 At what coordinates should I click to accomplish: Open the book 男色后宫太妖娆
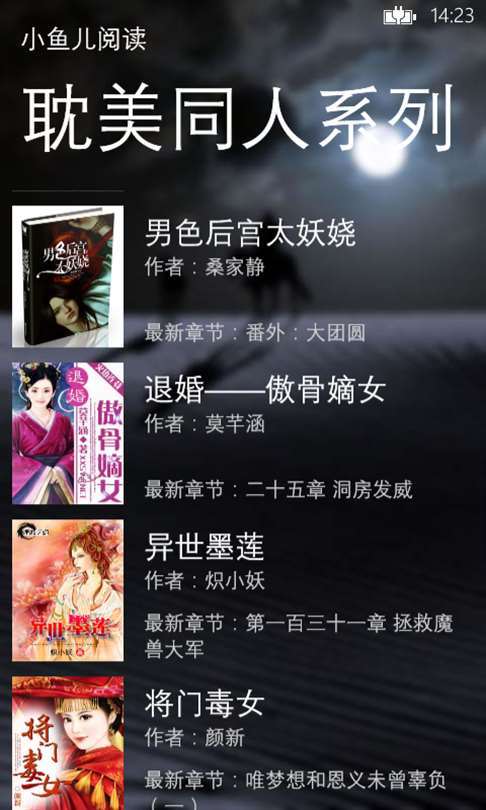pyautogui.click(x=249, y=233)
